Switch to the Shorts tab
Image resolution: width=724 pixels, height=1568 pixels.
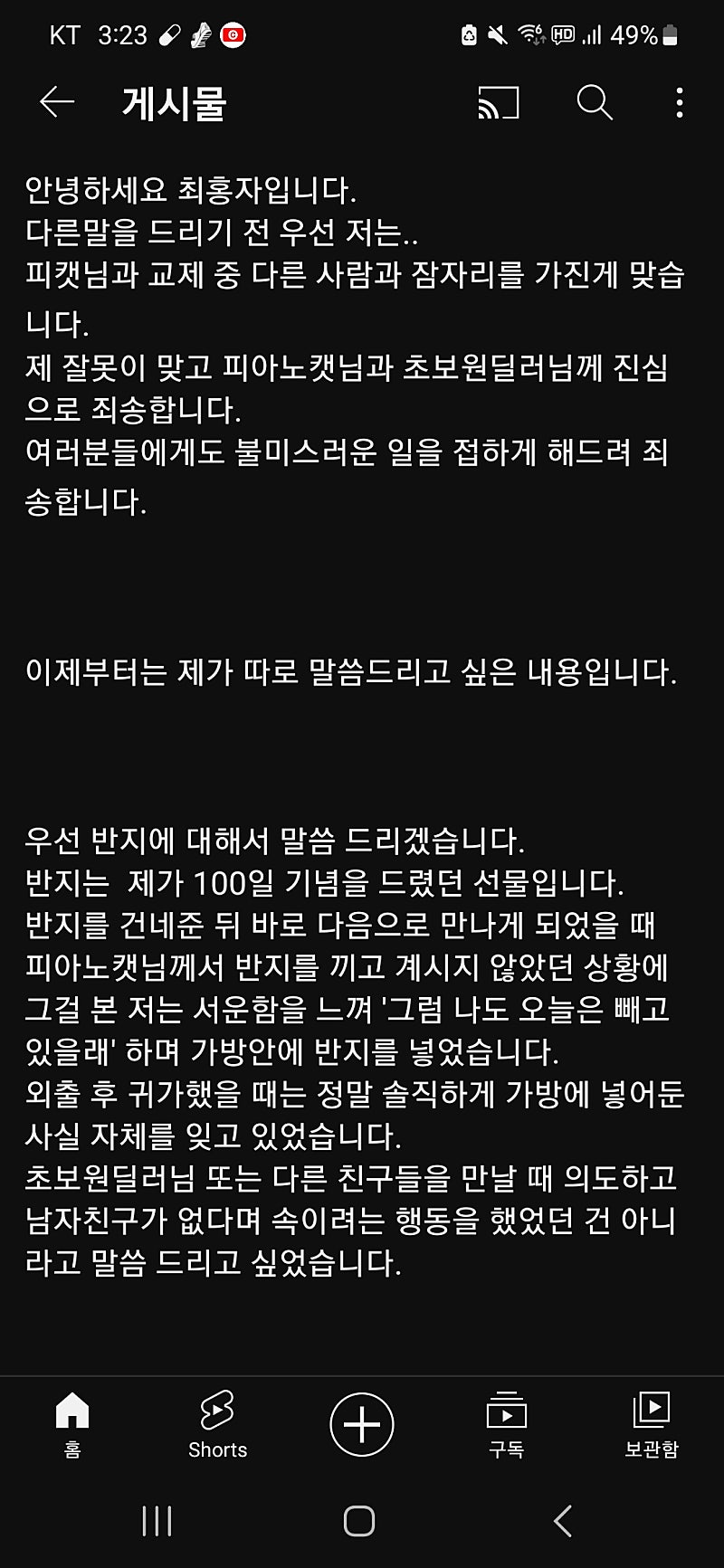[217, 1424]
